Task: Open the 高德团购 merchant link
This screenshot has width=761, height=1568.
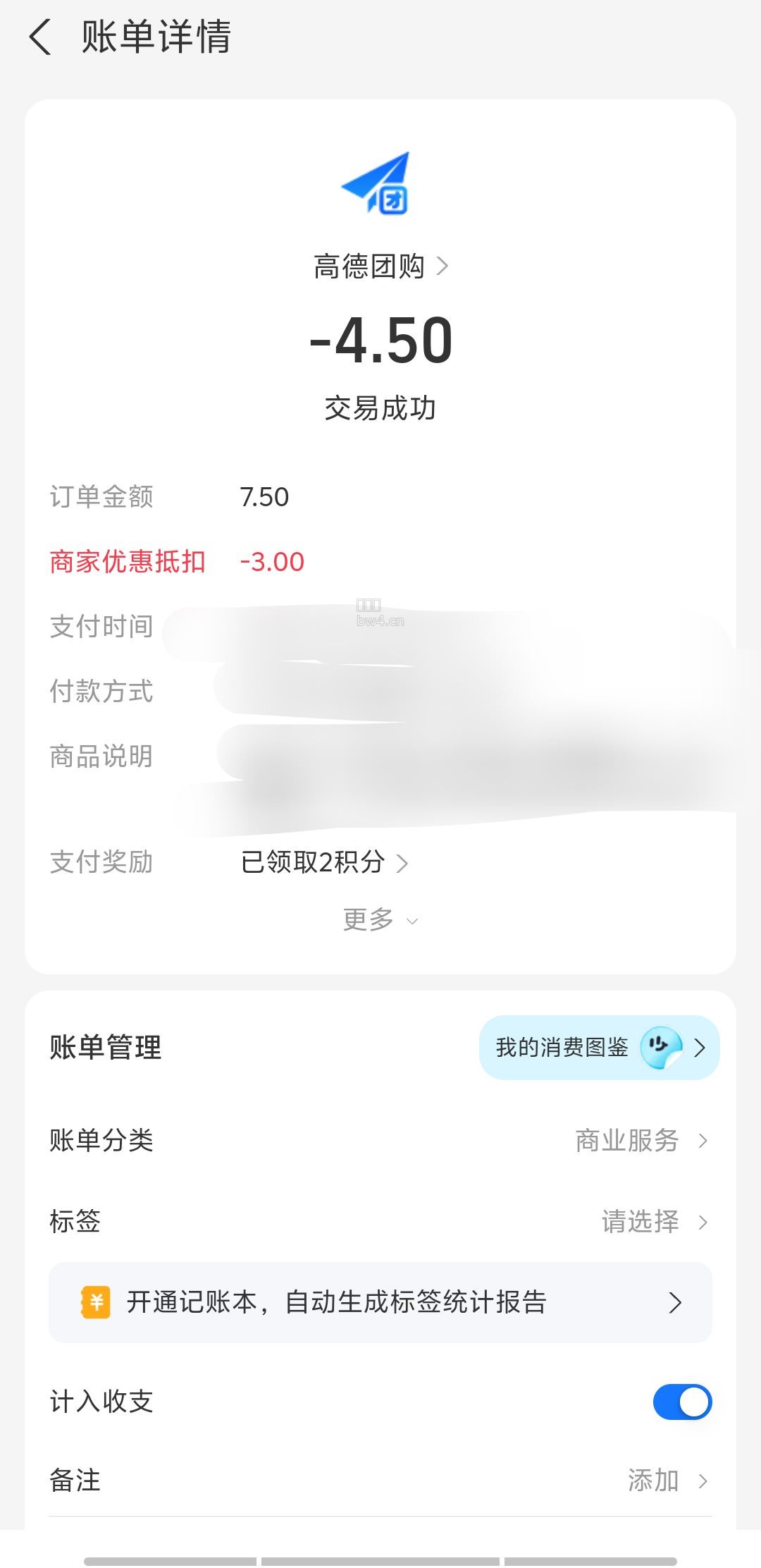Action: coord(380,267)
